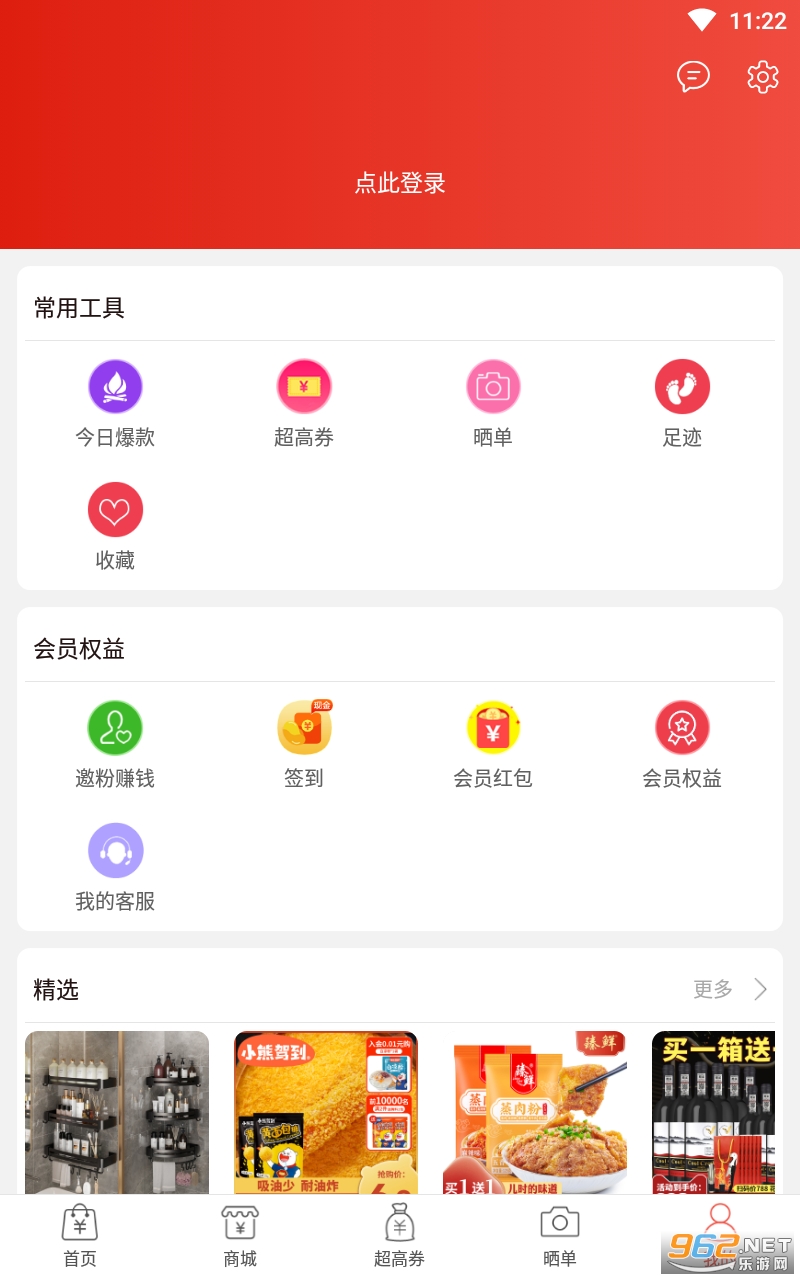The height and width of the screenshot is (1280, 800).
Task: Switch to the 晒单 bottom tab
Action: [560, 1236]
